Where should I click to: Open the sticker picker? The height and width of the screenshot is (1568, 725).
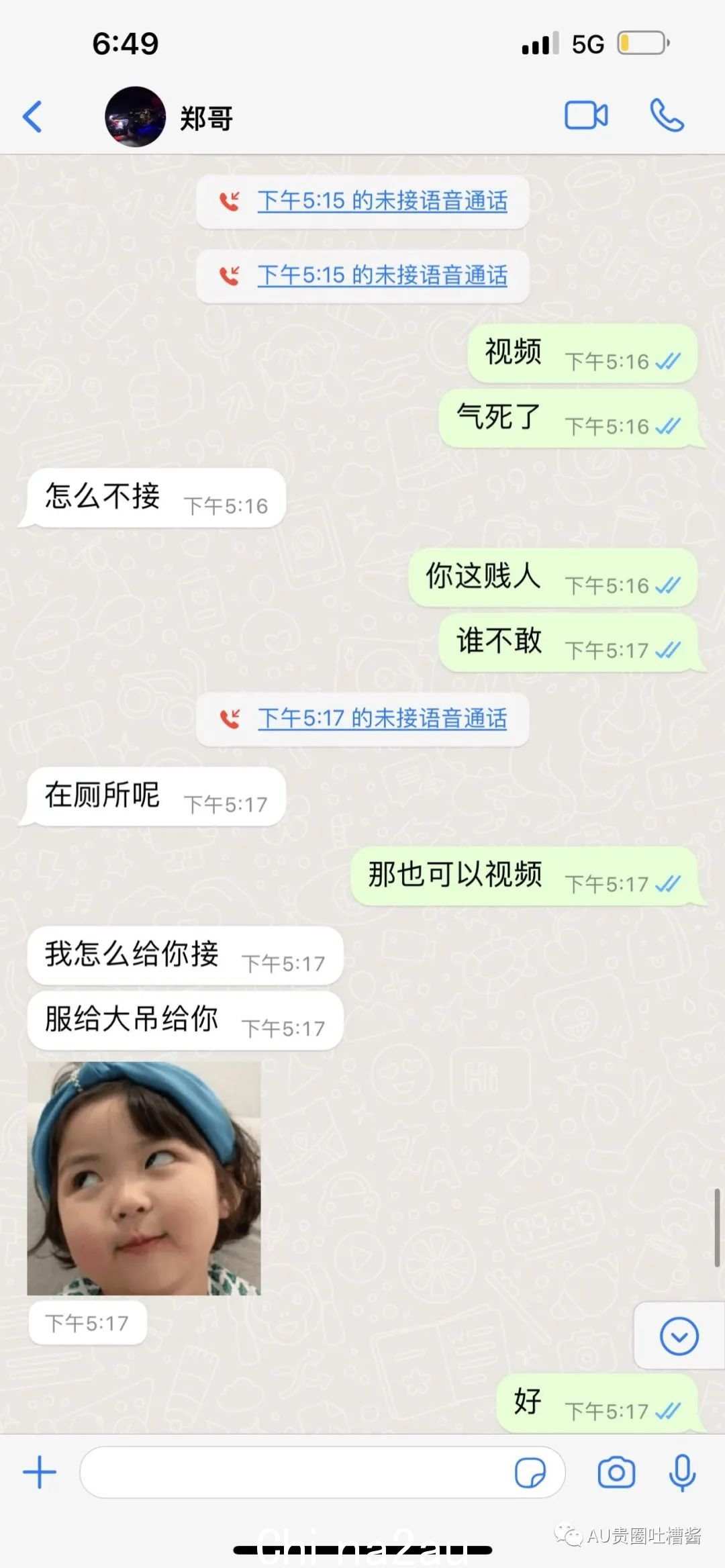530,1472
